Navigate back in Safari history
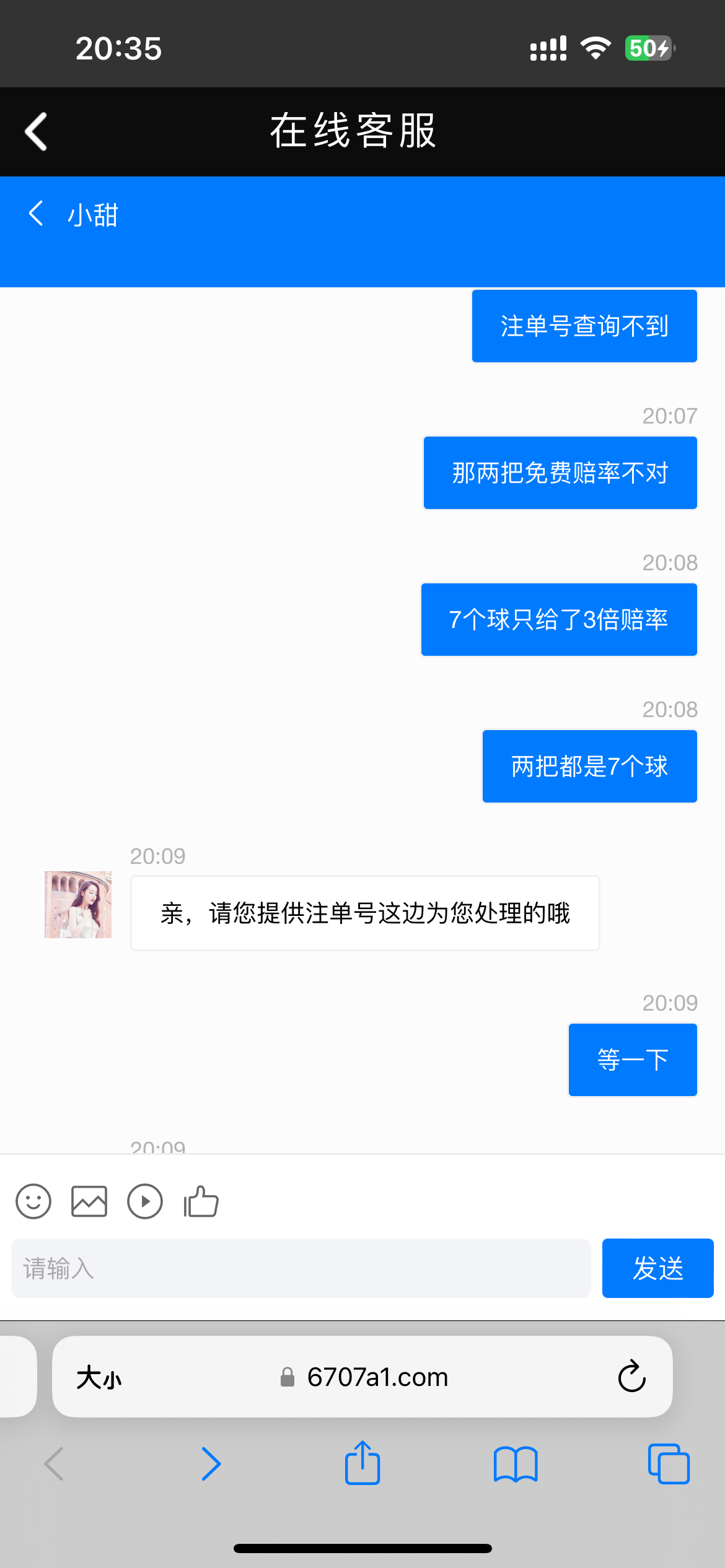Screen dimensions: 725x1568 coord(55,1464)
